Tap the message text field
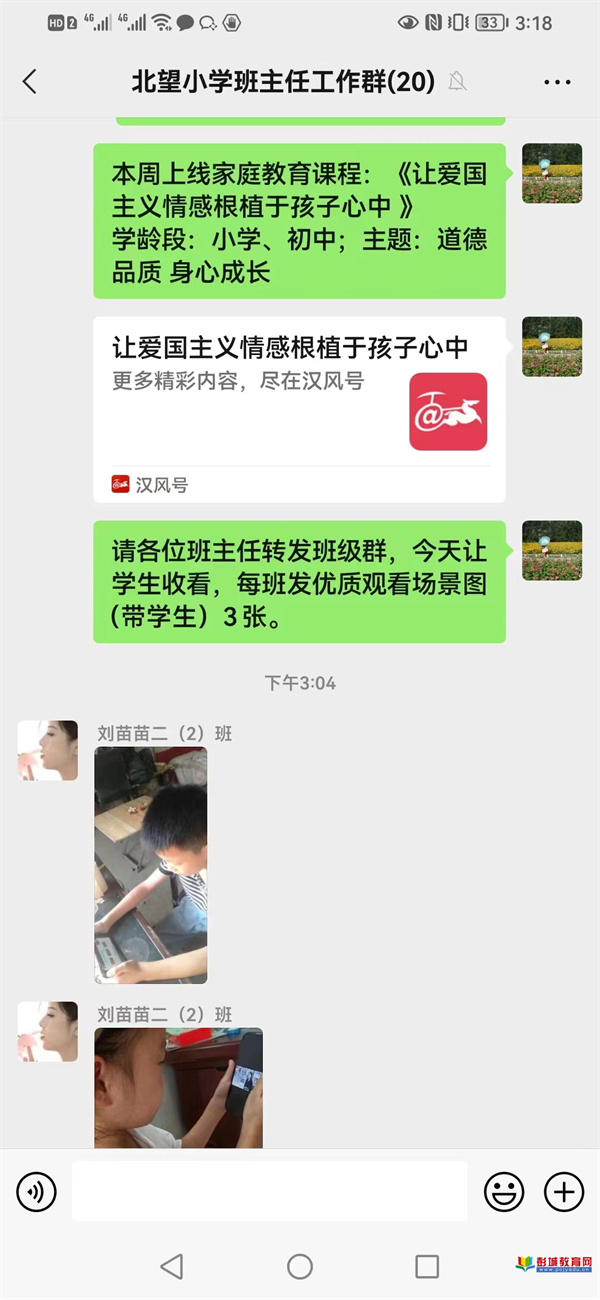Viewport: 600px width, 1300px height. [x=269, y=1191]
